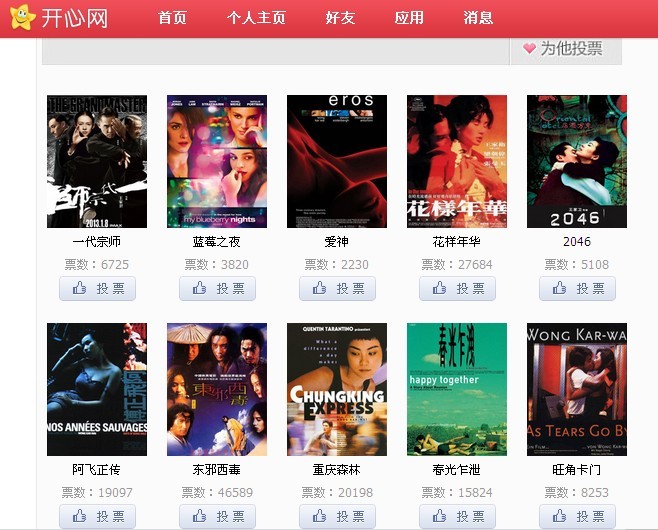The height and width of the screenshot is (530, 658).
Task: Tap 投票 under 重庆森林
Action: click(x=337, y=516)
